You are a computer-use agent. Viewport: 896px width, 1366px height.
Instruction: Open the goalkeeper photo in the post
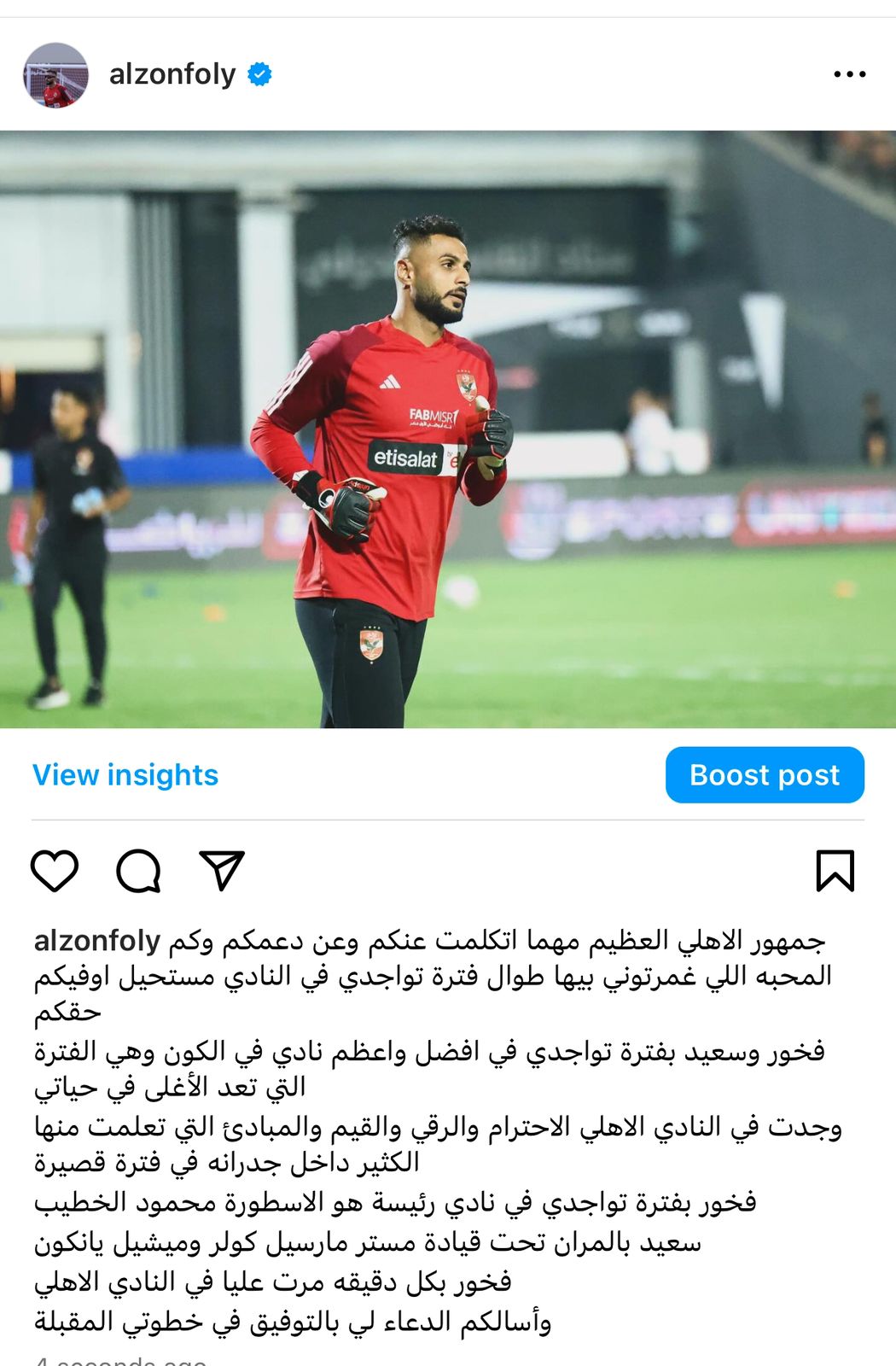click(x=448, y=429)
